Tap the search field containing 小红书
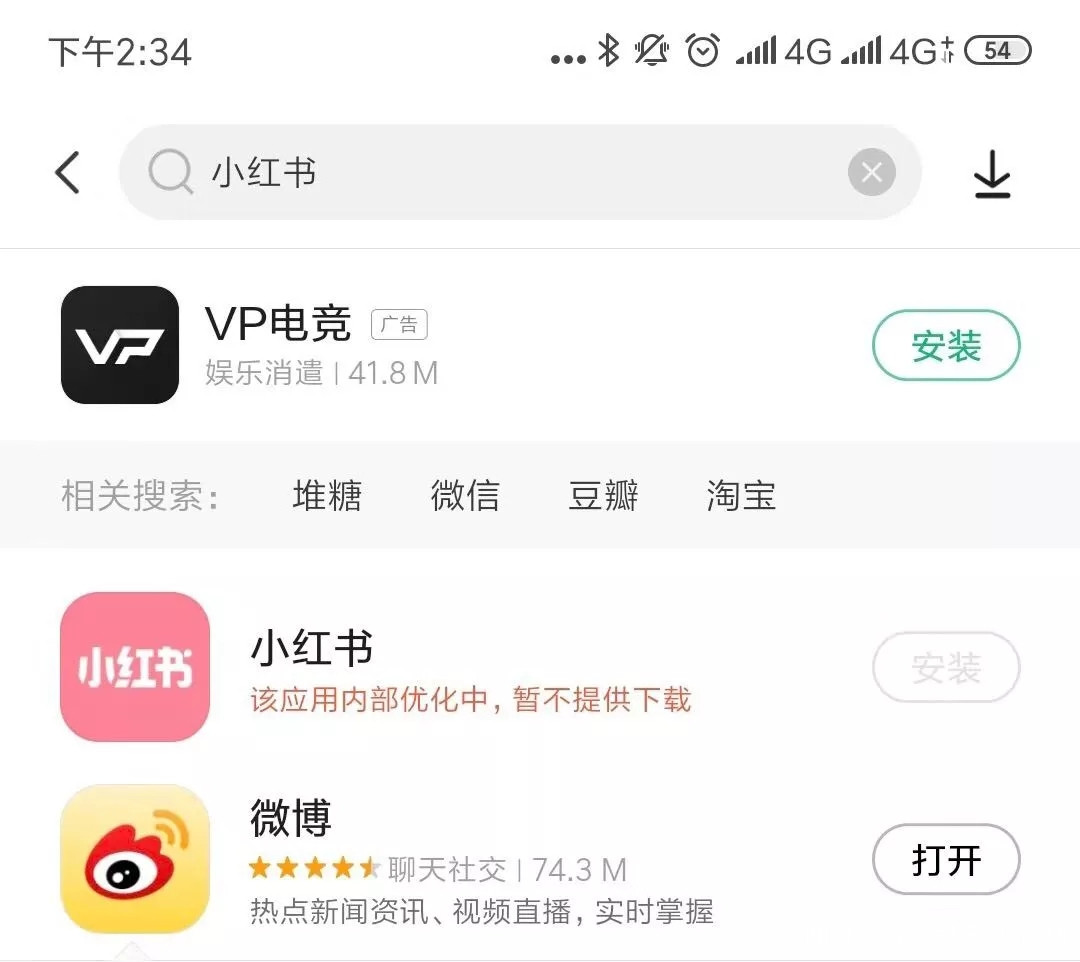This screenshot has height=962, width=1080. [520, 172]
